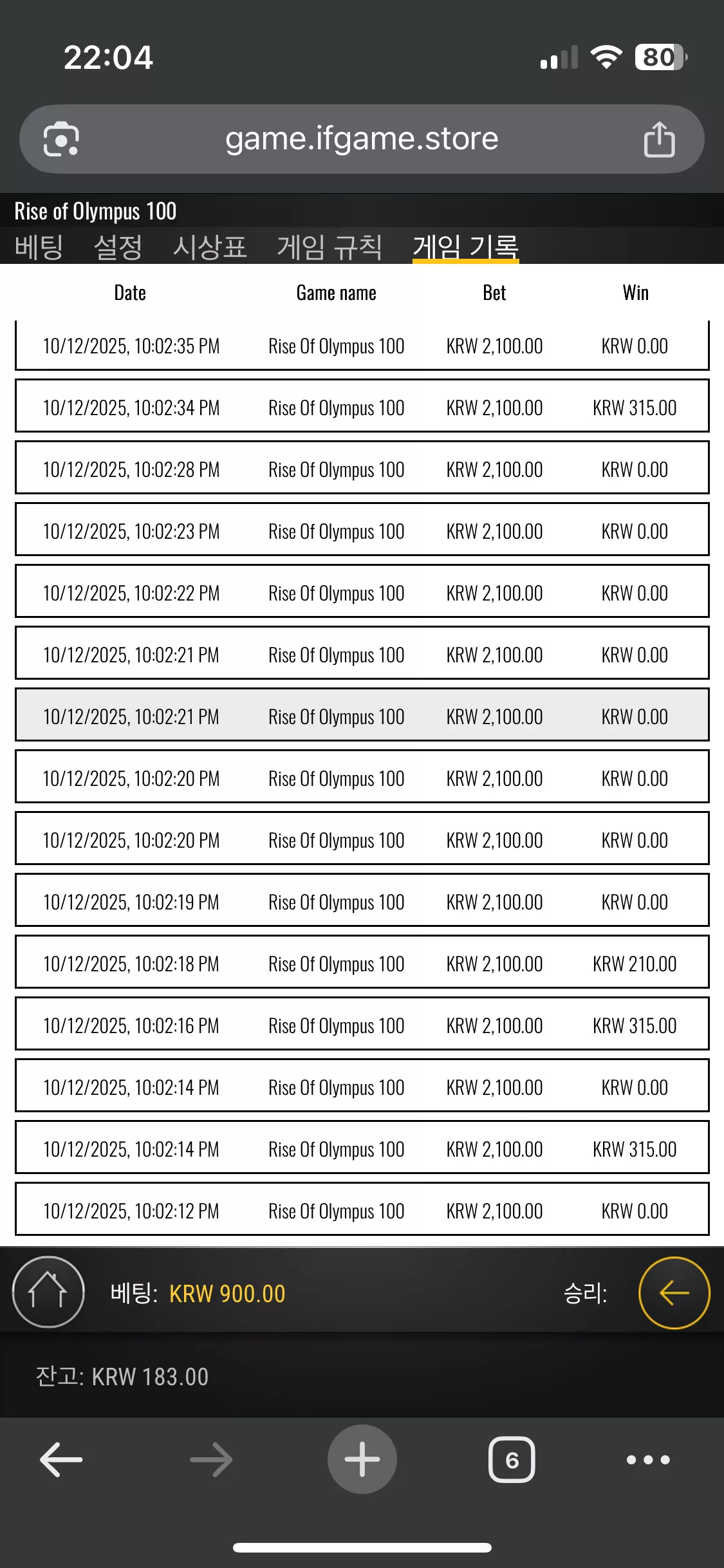
Task: Open the browser's three-dot menu
Action: [x=648, y=1459]
